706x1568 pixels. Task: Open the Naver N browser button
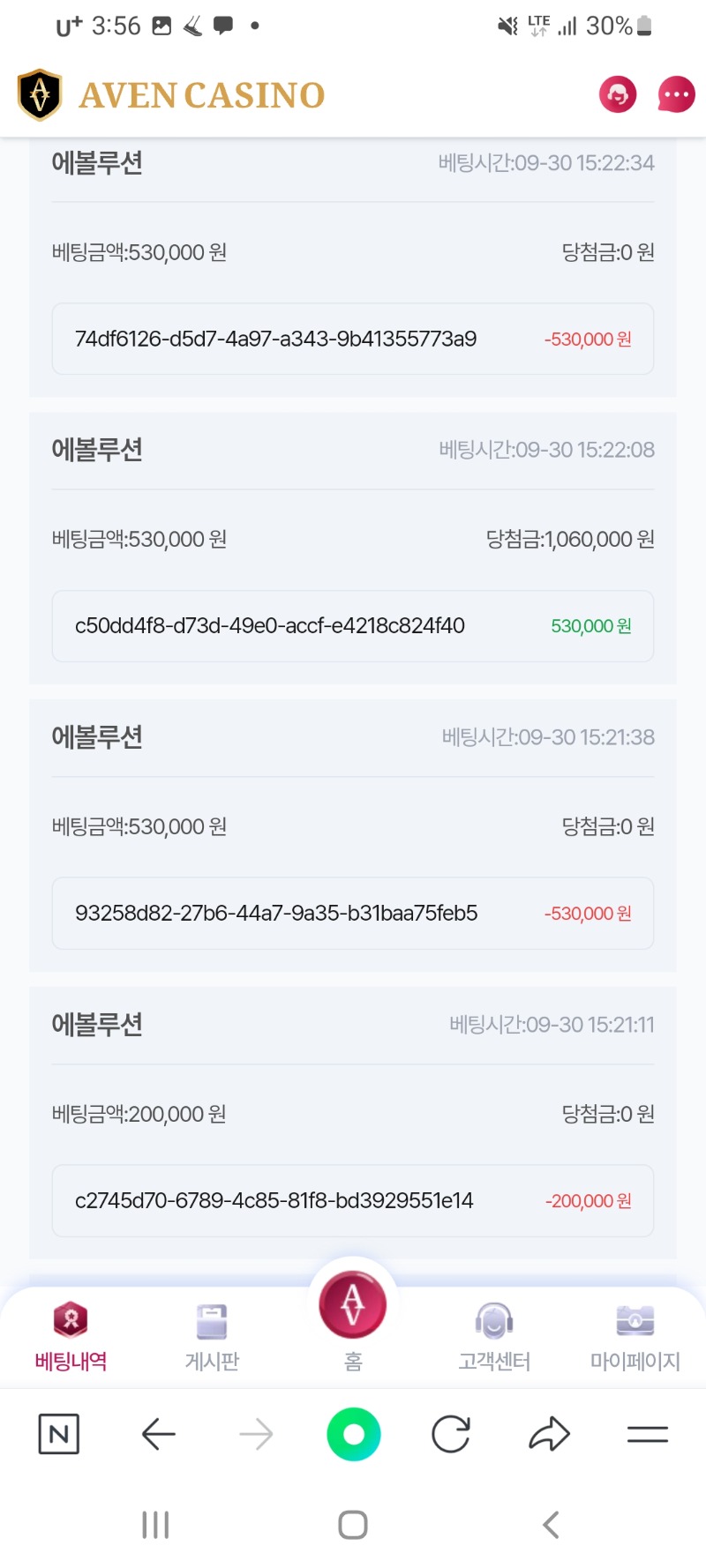point(59,1434)
